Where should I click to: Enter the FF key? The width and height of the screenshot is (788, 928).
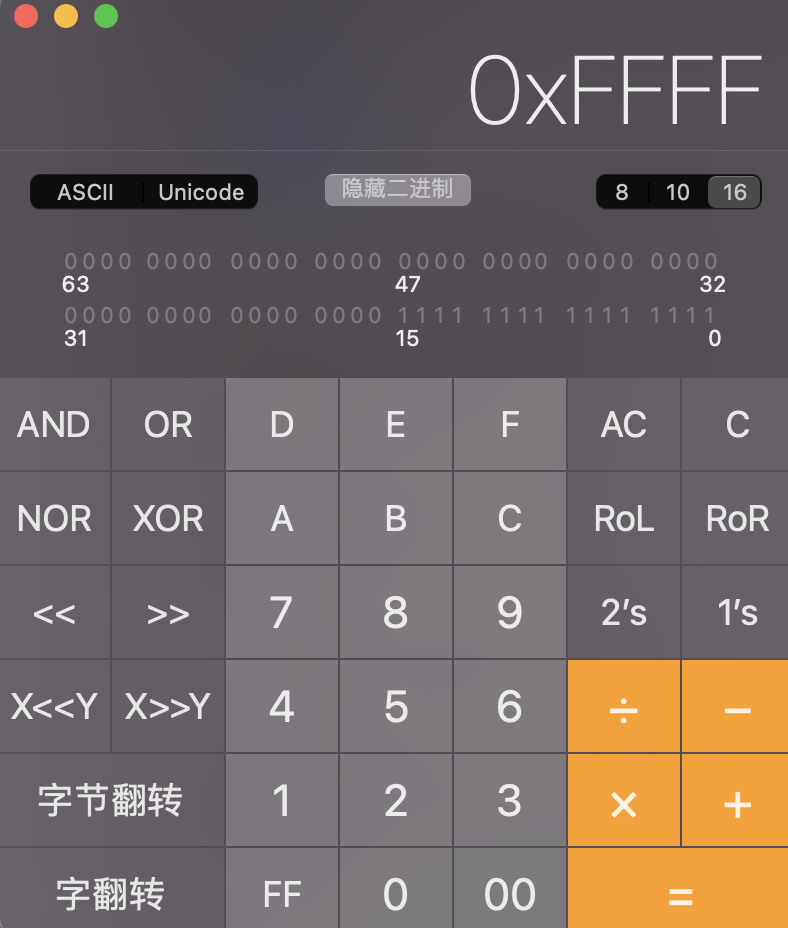[x=282, y=894]
